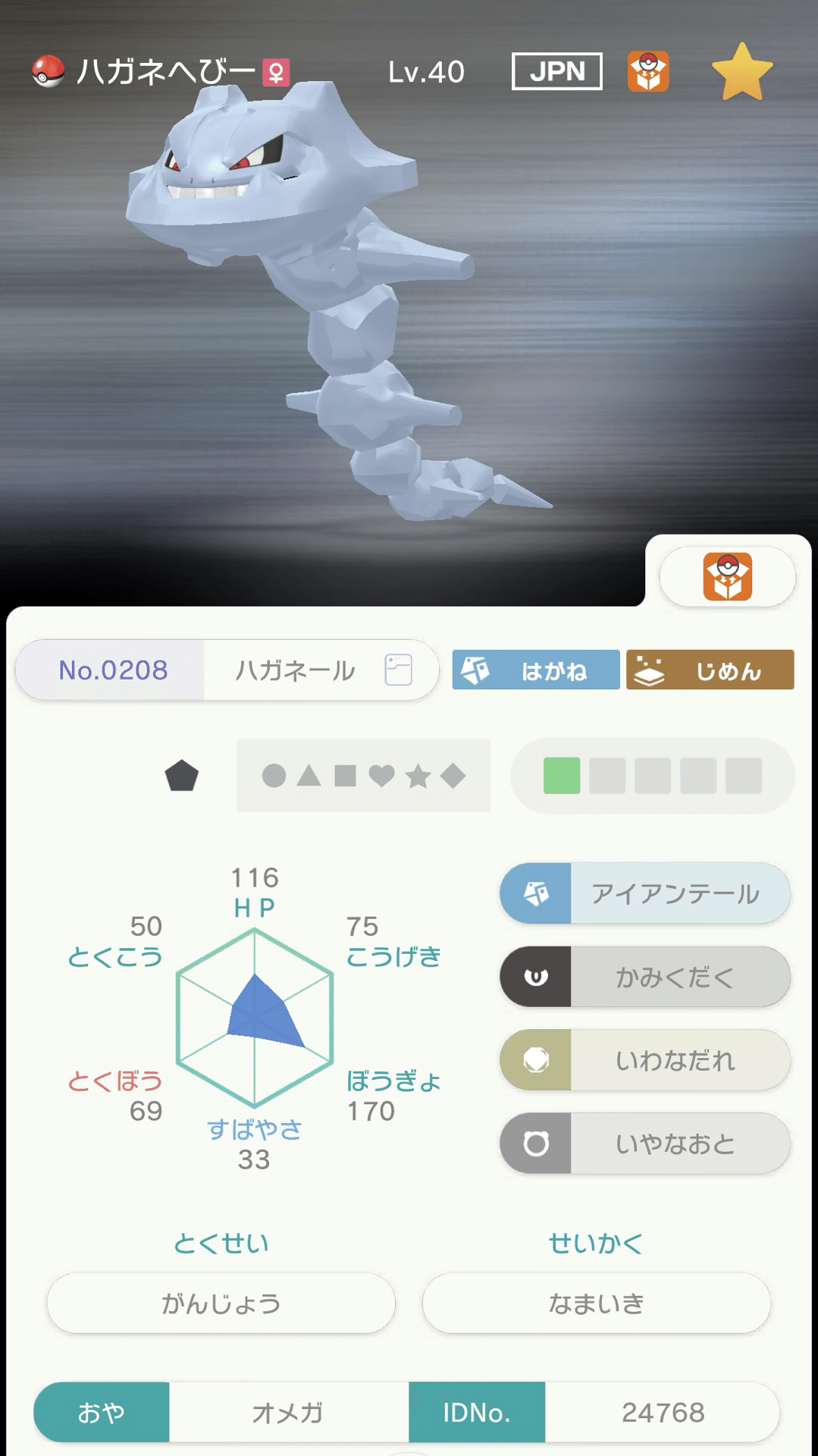818x1456 pixels.
Task: Open the Pokémon box button tab
Action: click(727, 576)
